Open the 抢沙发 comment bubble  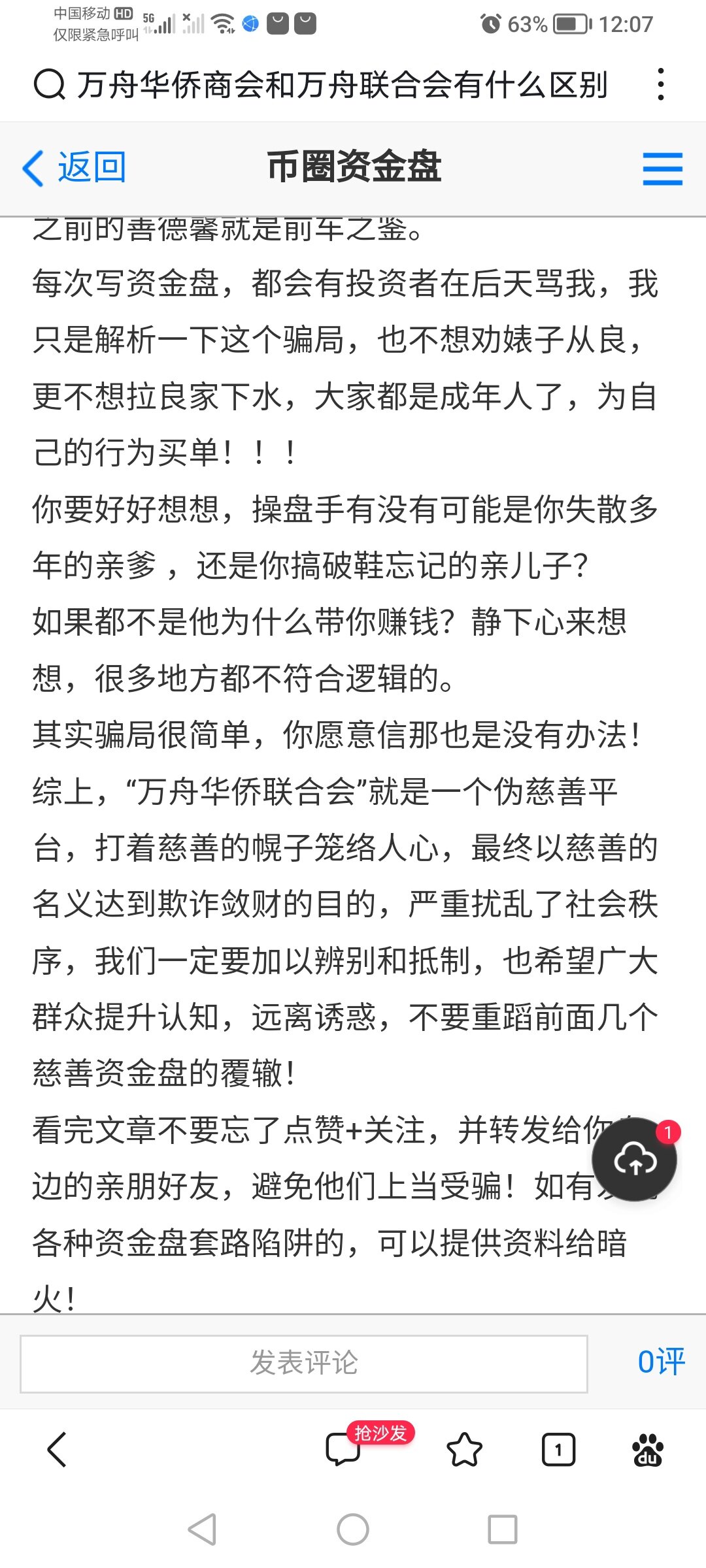pyautogui.click(x=344, y=1450)
